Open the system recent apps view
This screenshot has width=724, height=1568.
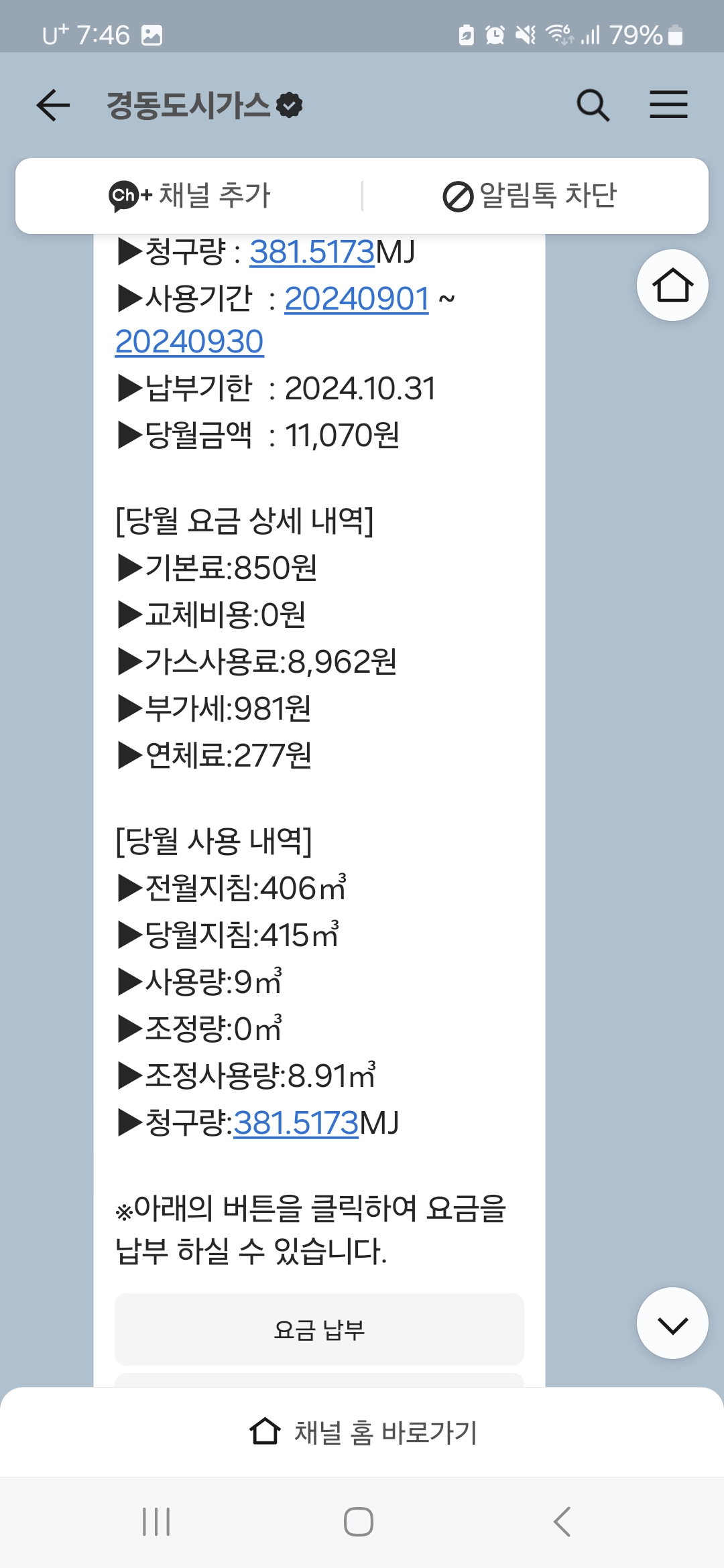156,1521
